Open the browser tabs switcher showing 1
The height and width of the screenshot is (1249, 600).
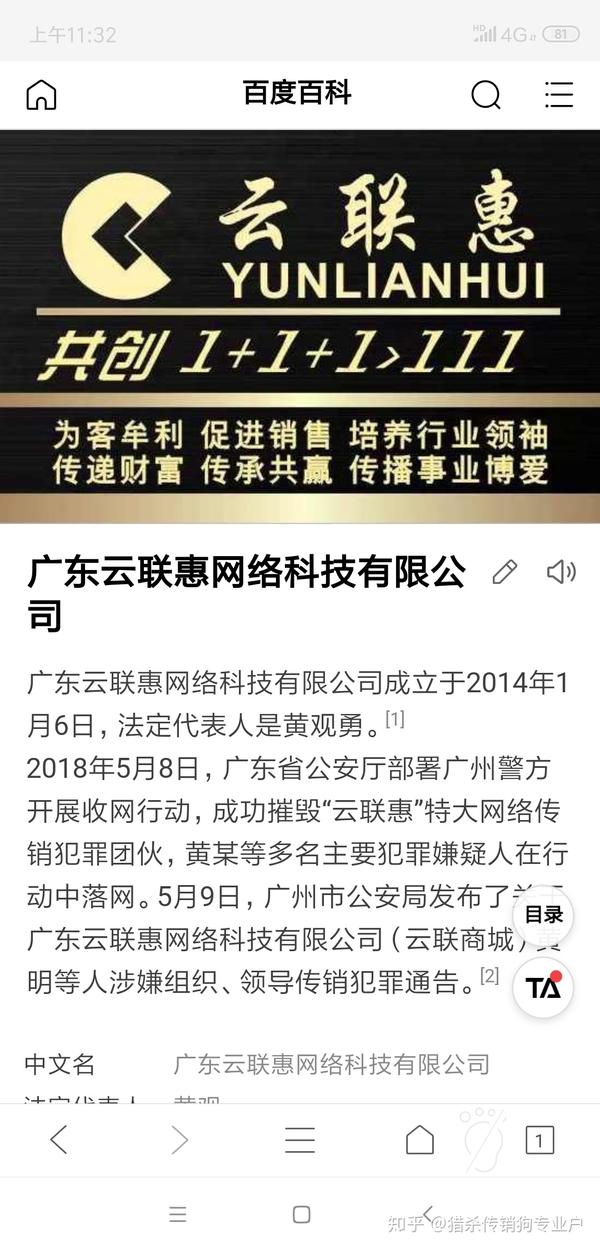coord(539,1139)
